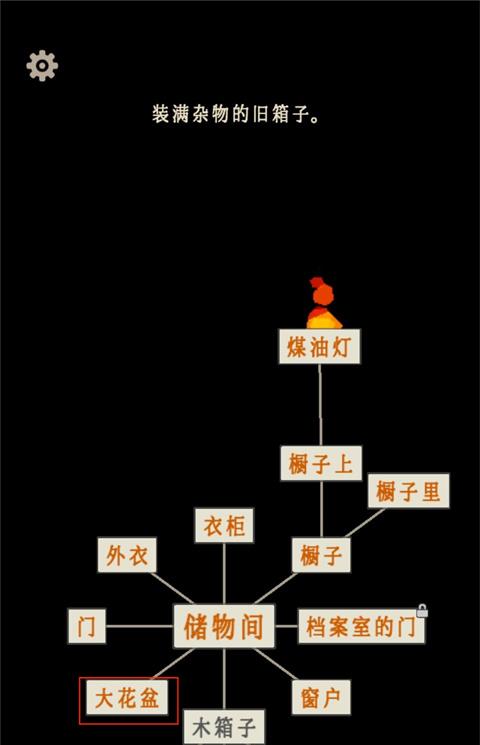
Task: Select the 衣柜 node
Action: (224, 525)
